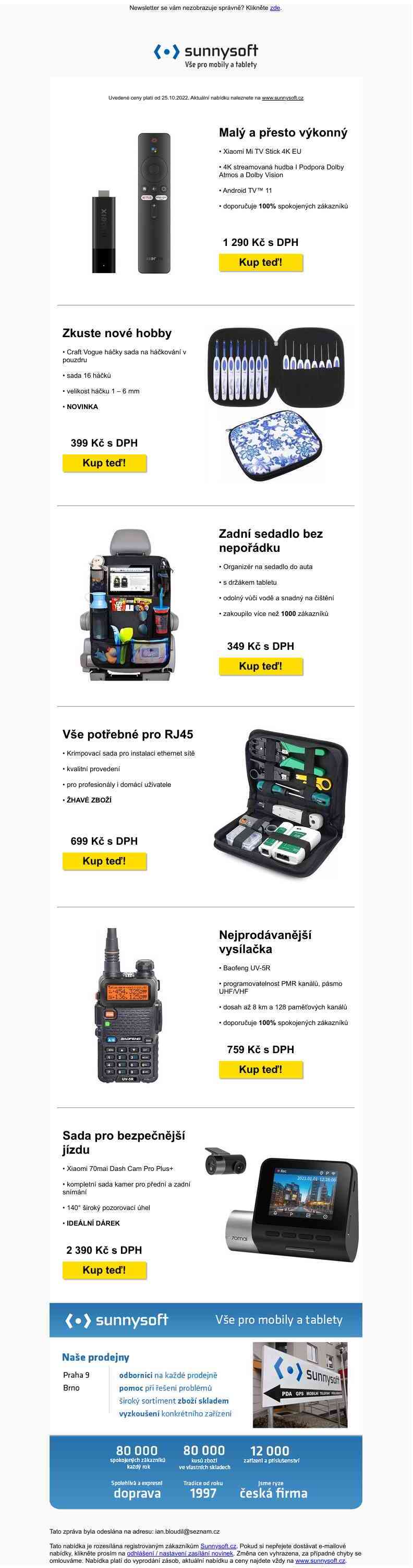Tap "Kup teď!" under the 1 290 Kč price
This screenshot has height=1568, width=413.
point(260,262)
